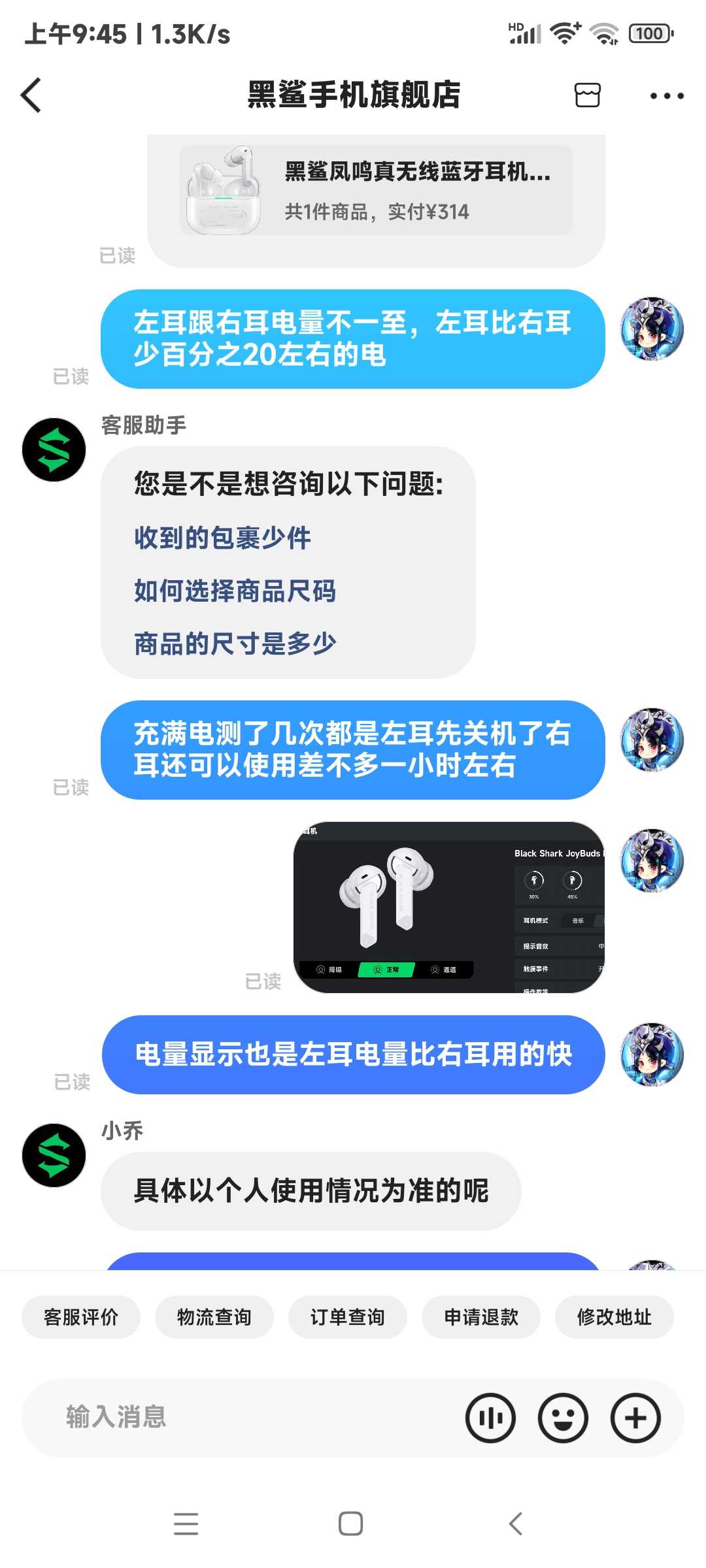Screen dimensions: 706x1568
Task: Select the 如何选择商品尺码 suggested question
Action: click(x=235, y=591)
